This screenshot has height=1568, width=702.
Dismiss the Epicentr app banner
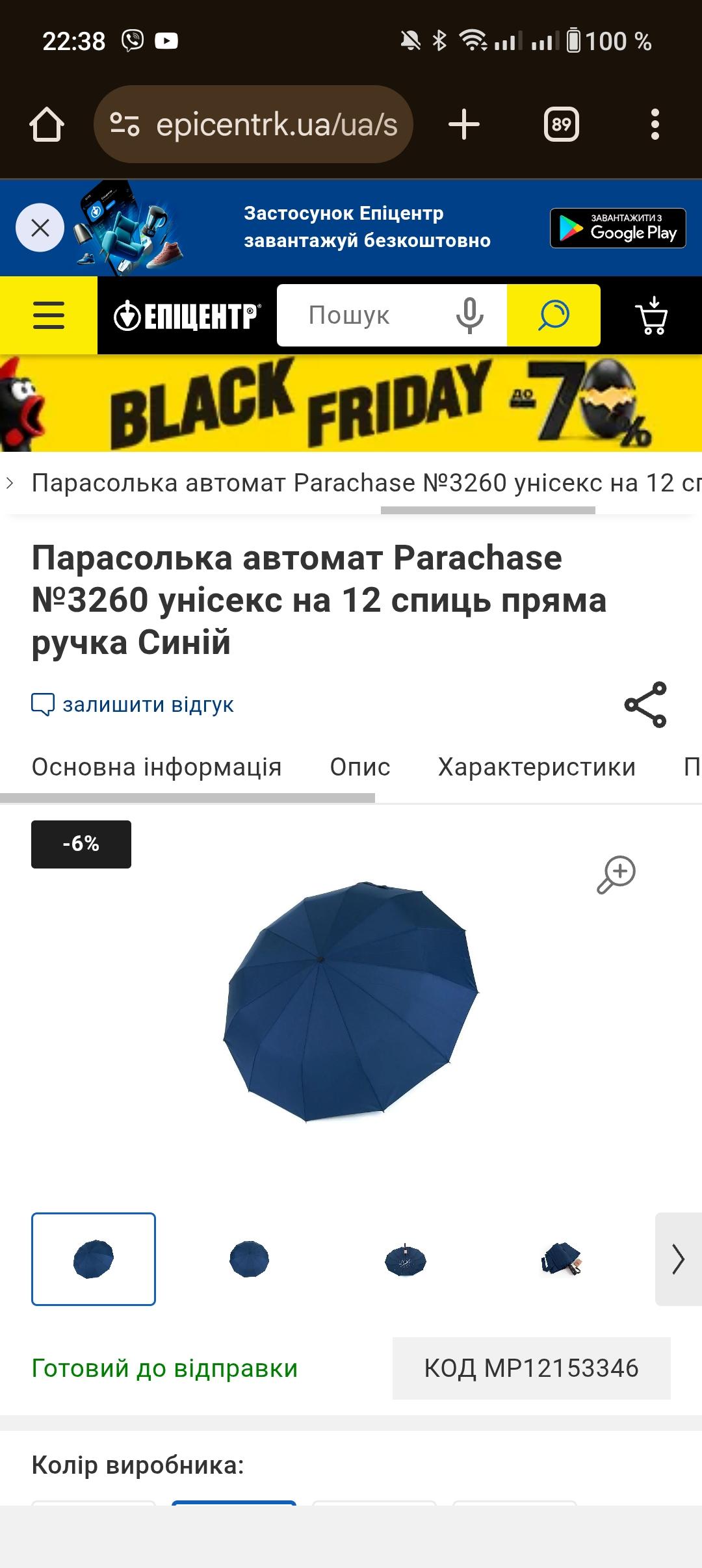point(41,228)
